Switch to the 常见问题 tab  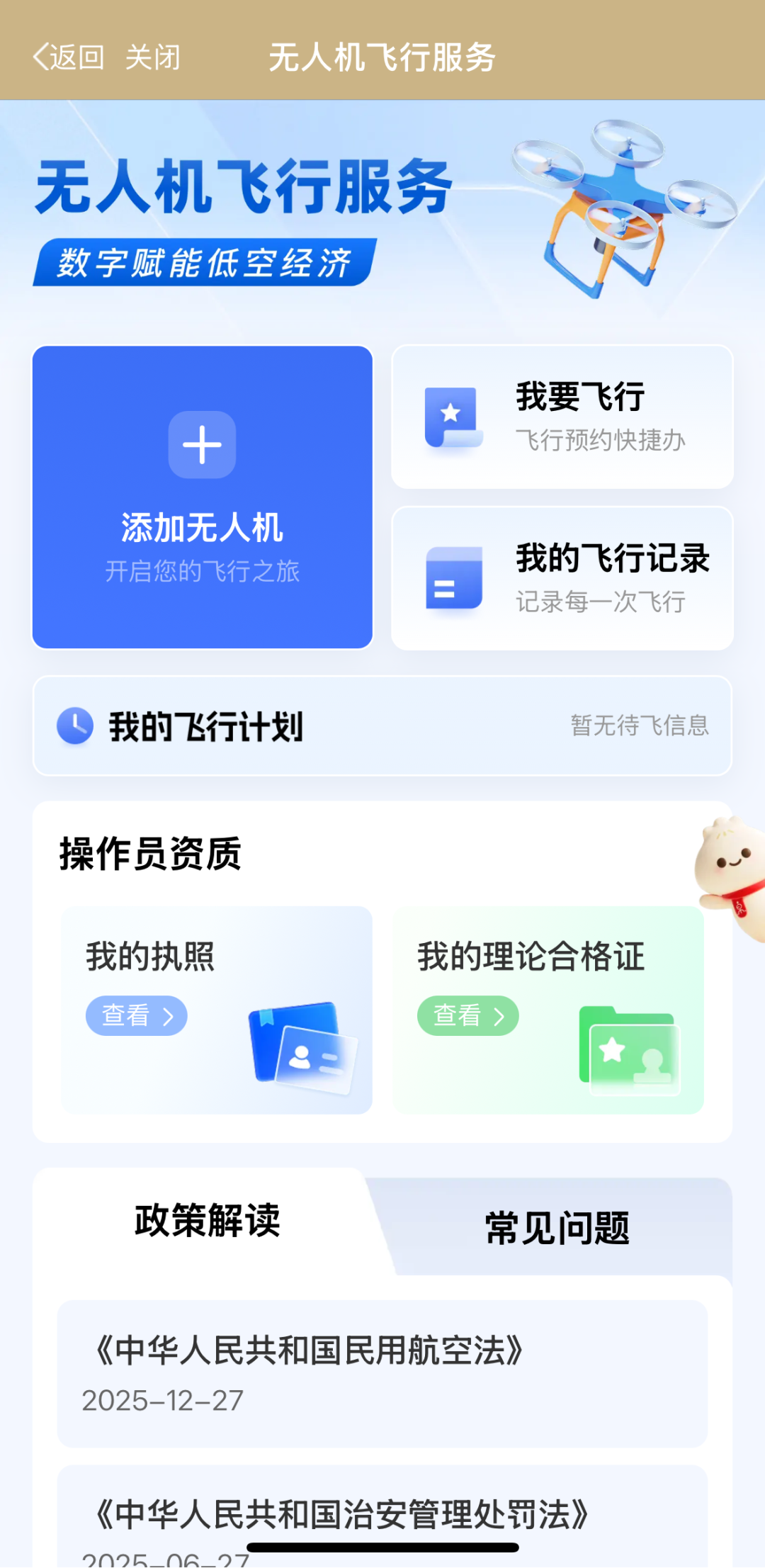click(557, 1228)
